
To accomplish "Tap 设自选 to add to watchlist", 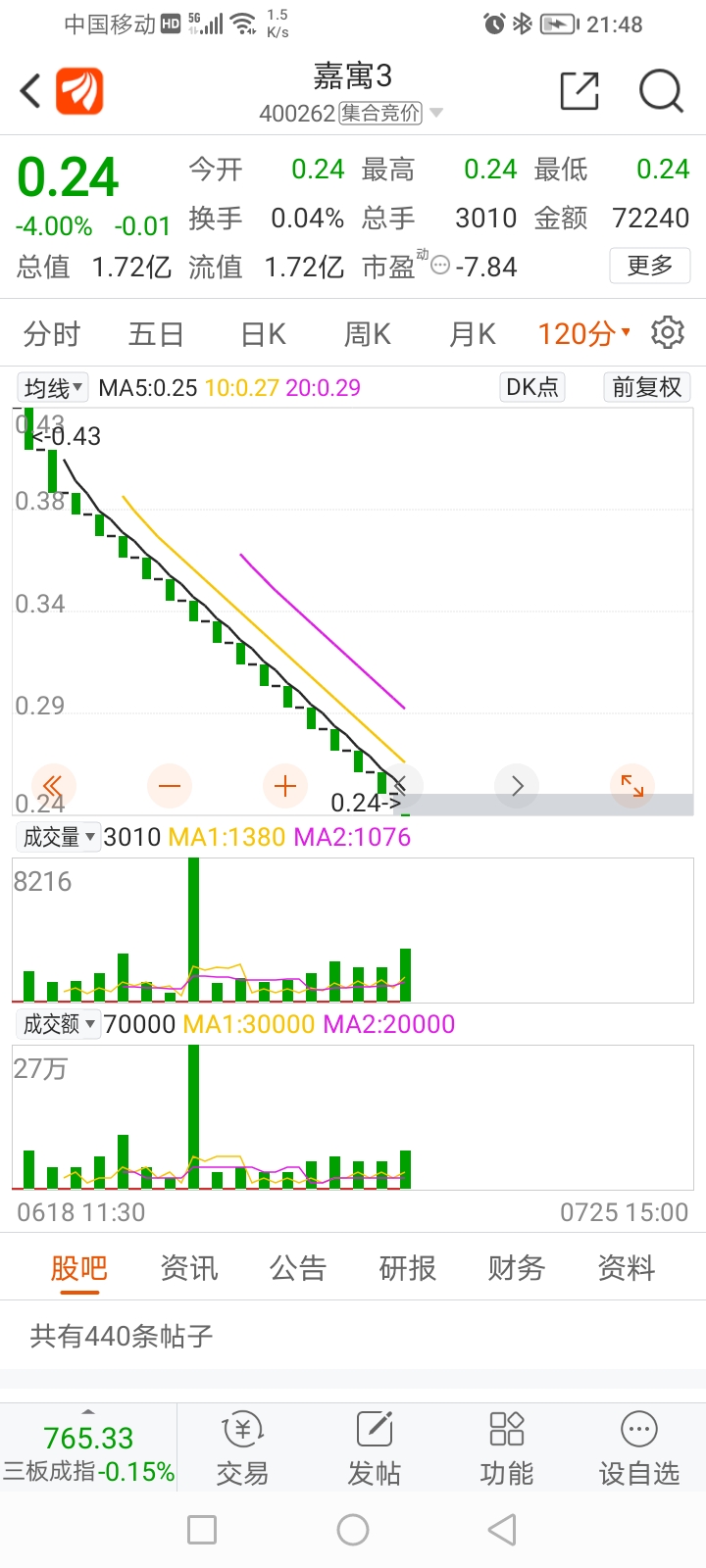I will pos(638,1448).
